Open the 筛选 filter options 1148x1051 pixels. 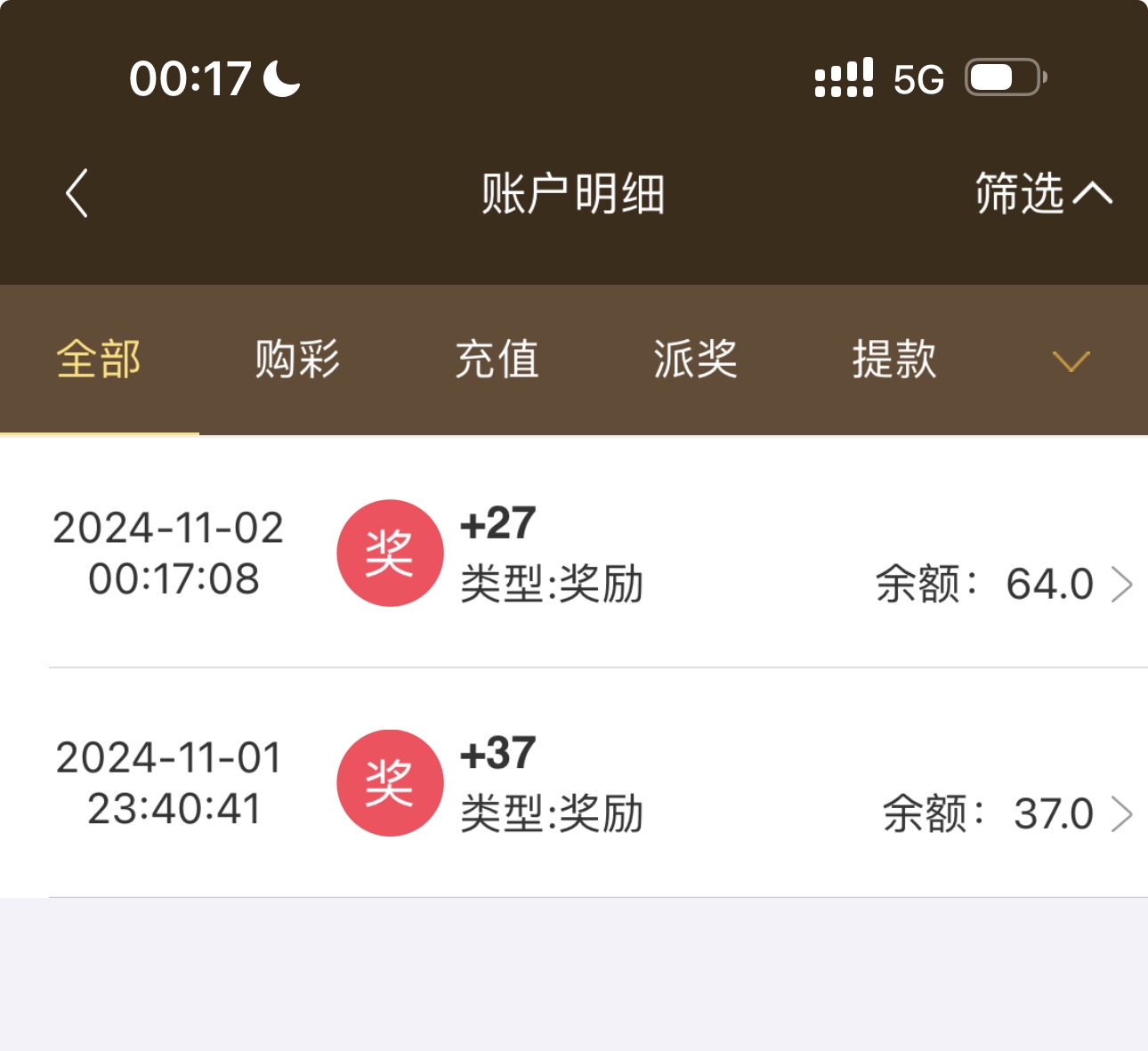[1042, 193]
